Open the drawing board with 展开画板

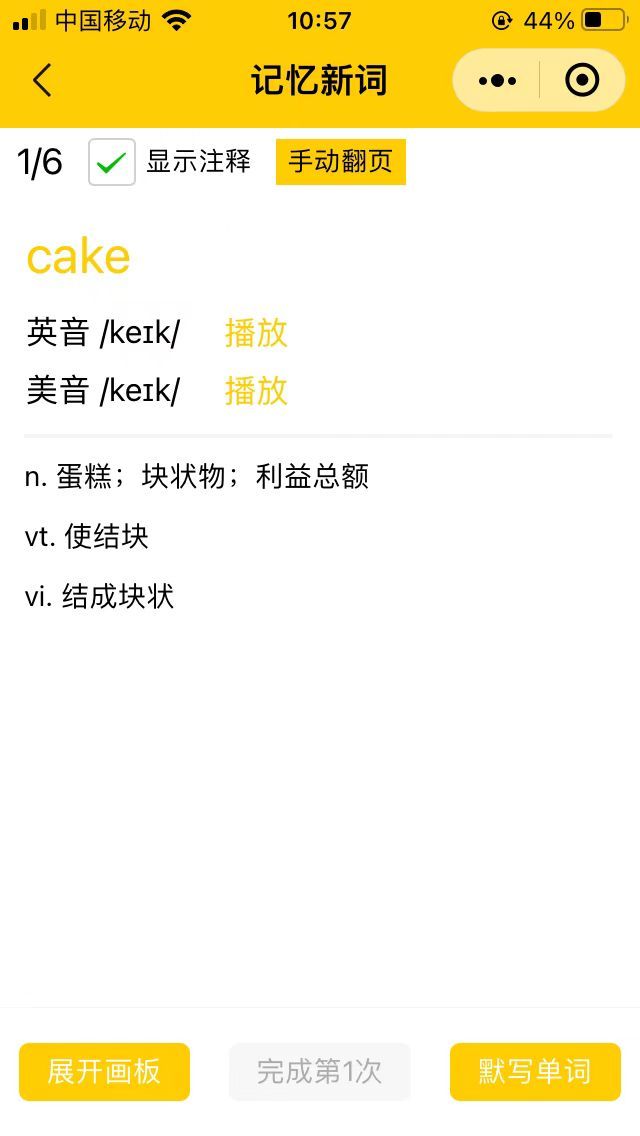click(104, 1072)
